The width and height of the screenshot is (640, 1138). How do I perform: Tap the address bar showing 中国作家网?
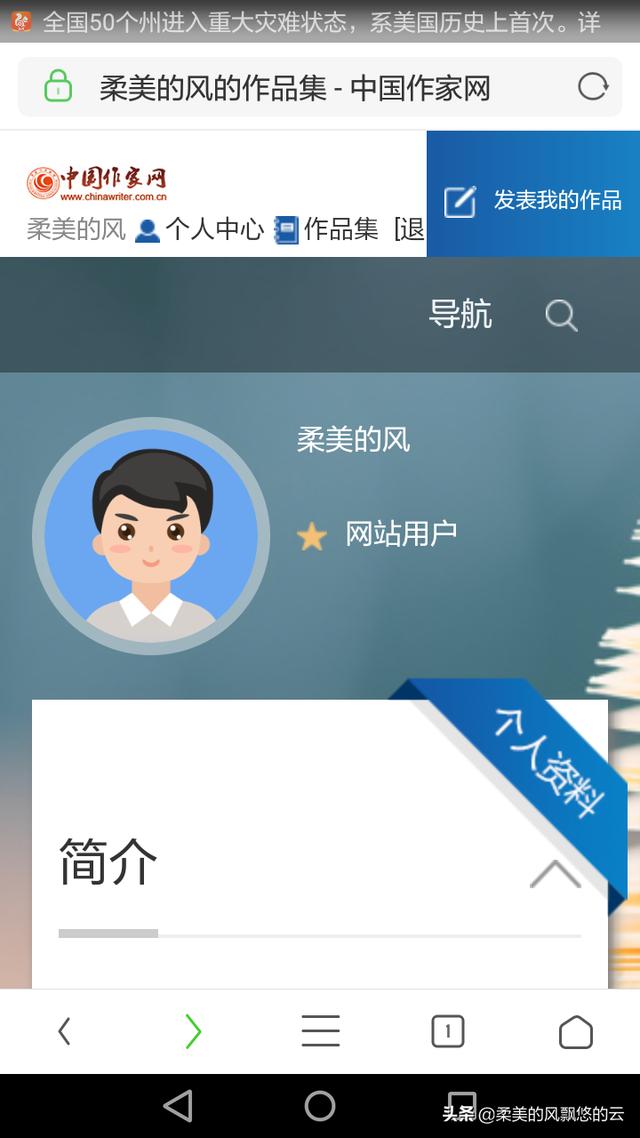tap(295, 88)
